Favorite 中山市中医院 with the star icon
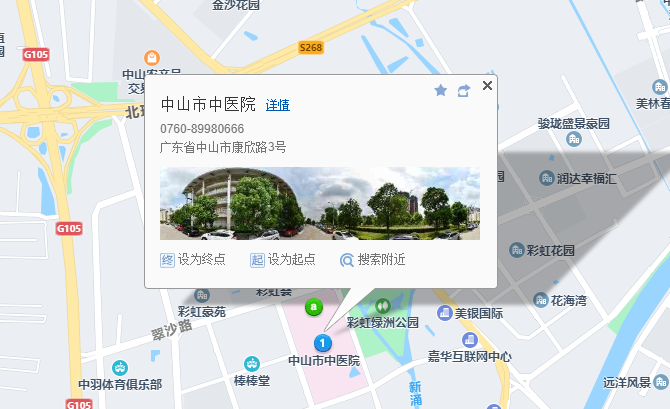This screenshot has width=670, height=409. pyautogui.click(x=440, y=91)
